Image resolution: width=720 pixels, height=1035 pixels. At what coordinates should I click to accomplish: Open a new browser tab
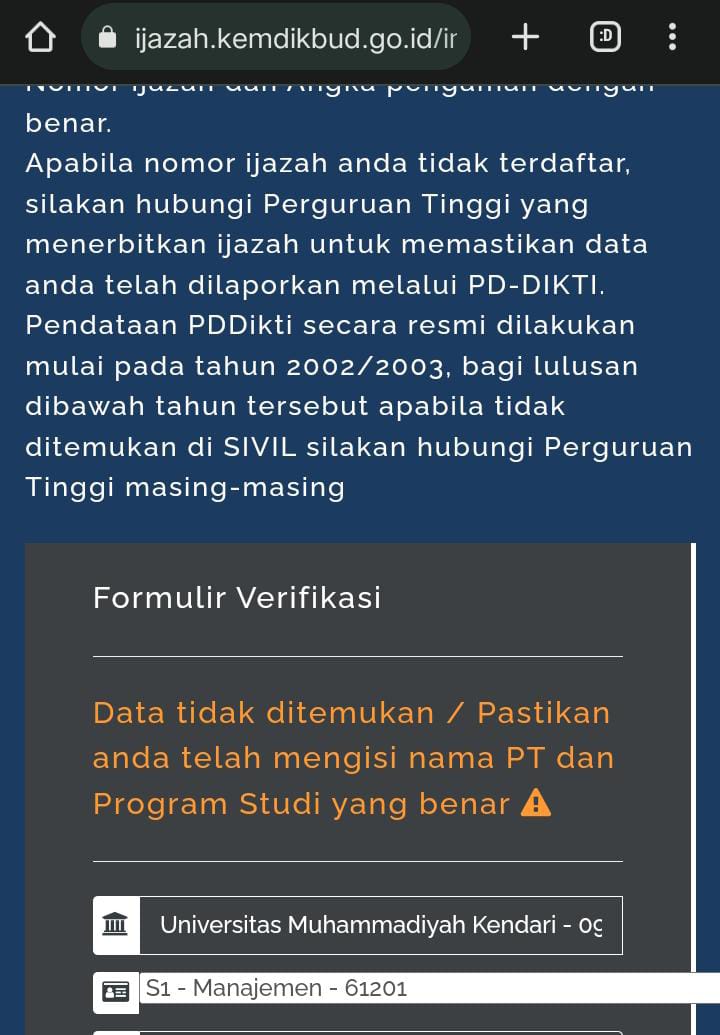tap(525, 38)
